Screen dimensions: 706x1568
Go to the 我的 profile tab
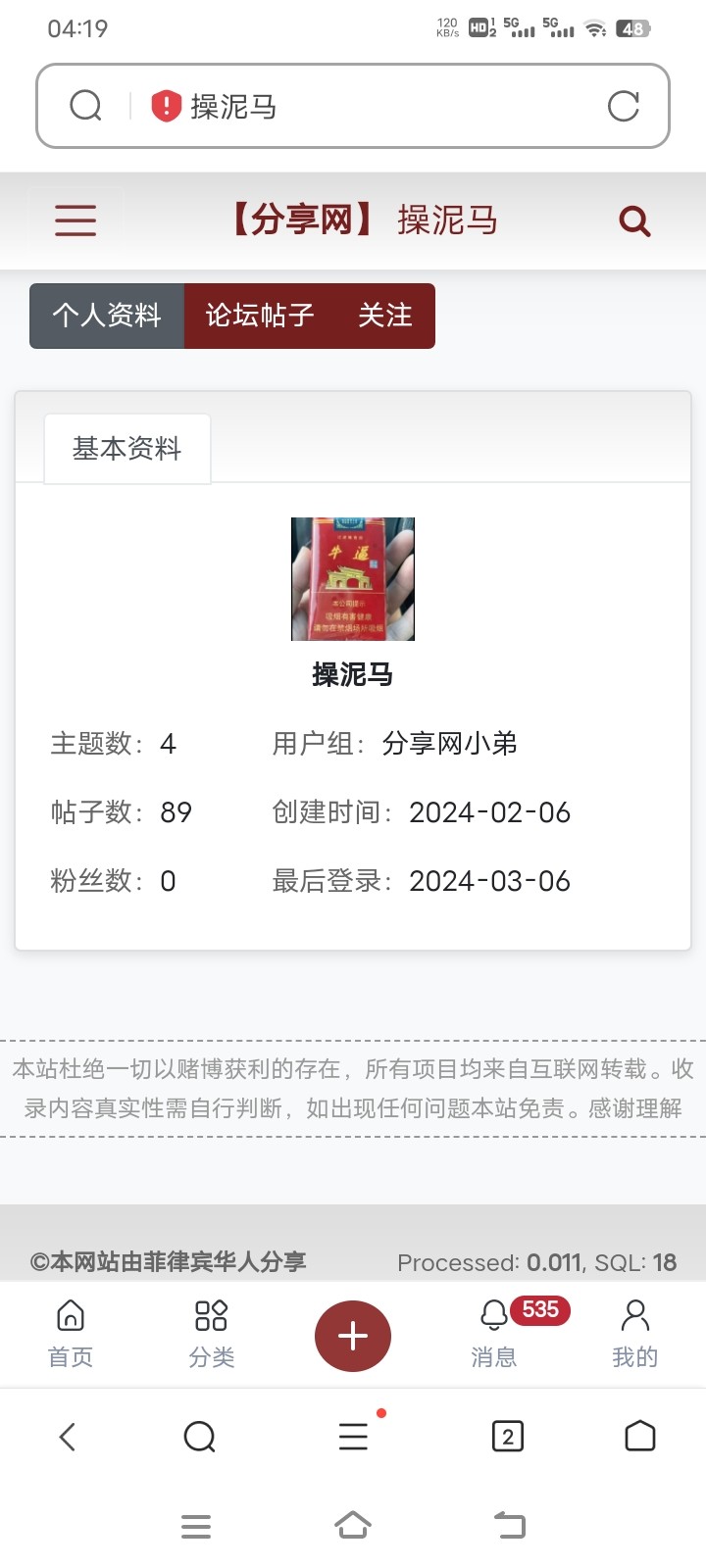point(634,1335)
